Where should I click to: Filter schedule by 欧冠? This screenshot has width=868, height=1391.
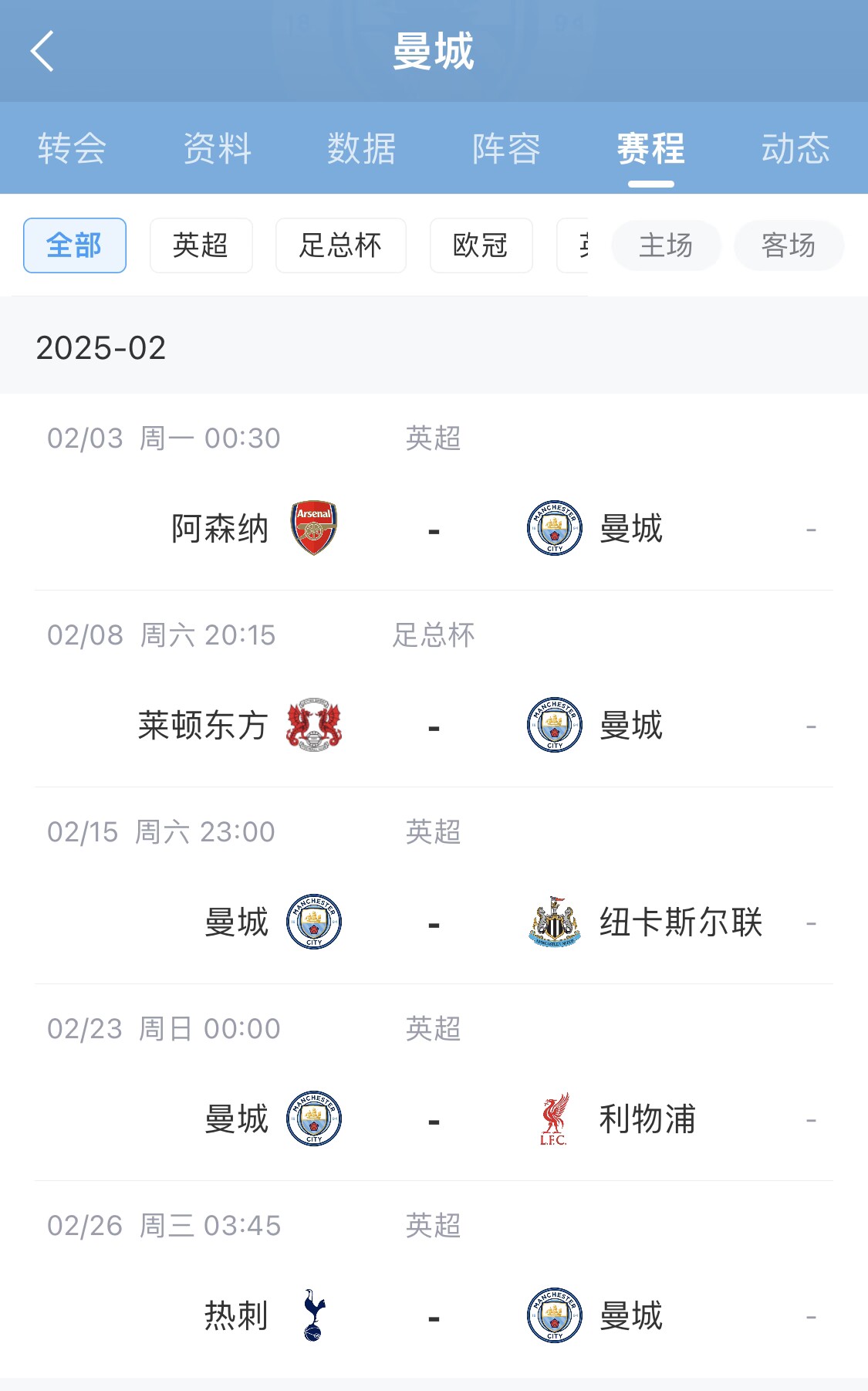(x=481, y=245)
